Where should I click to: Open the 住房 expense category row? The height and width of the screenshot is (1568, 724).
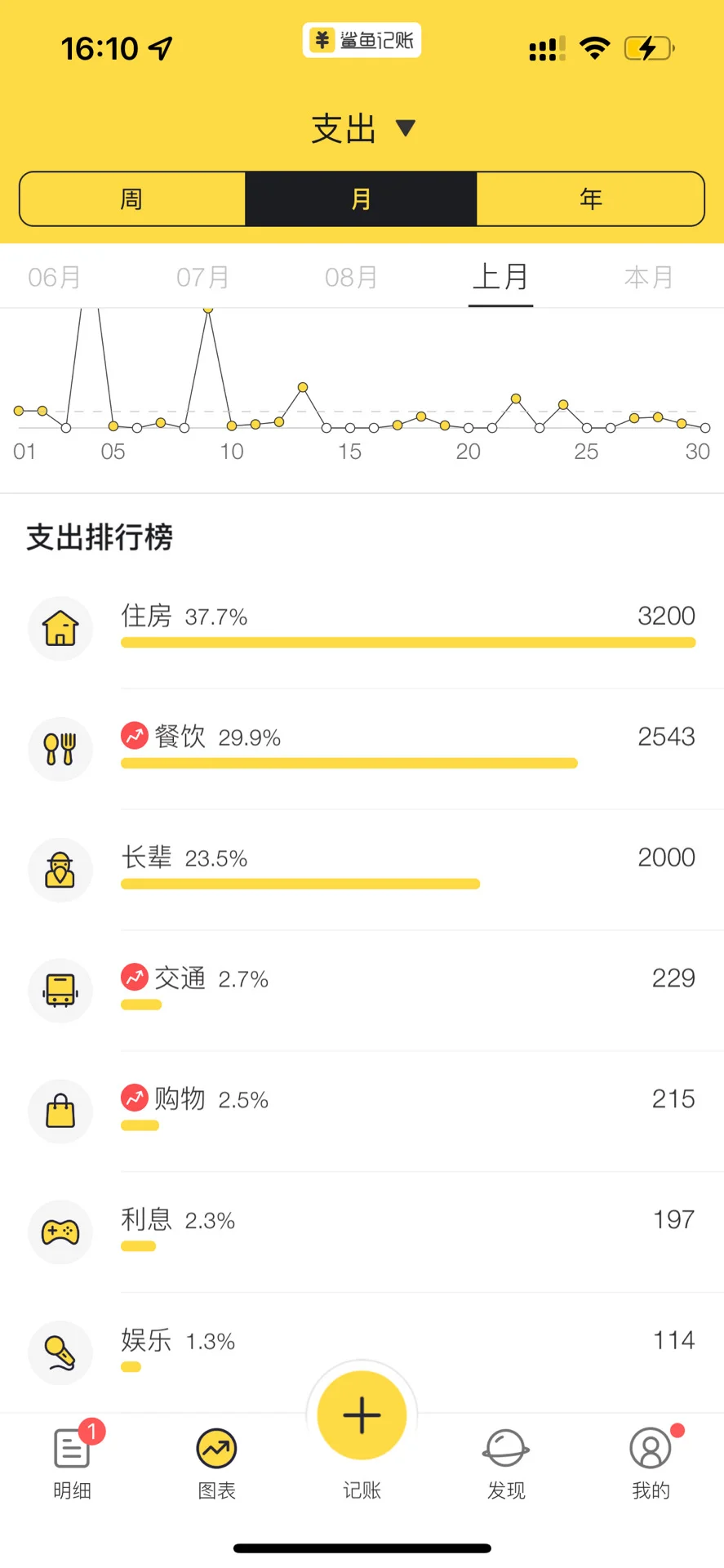click(362, 628)
